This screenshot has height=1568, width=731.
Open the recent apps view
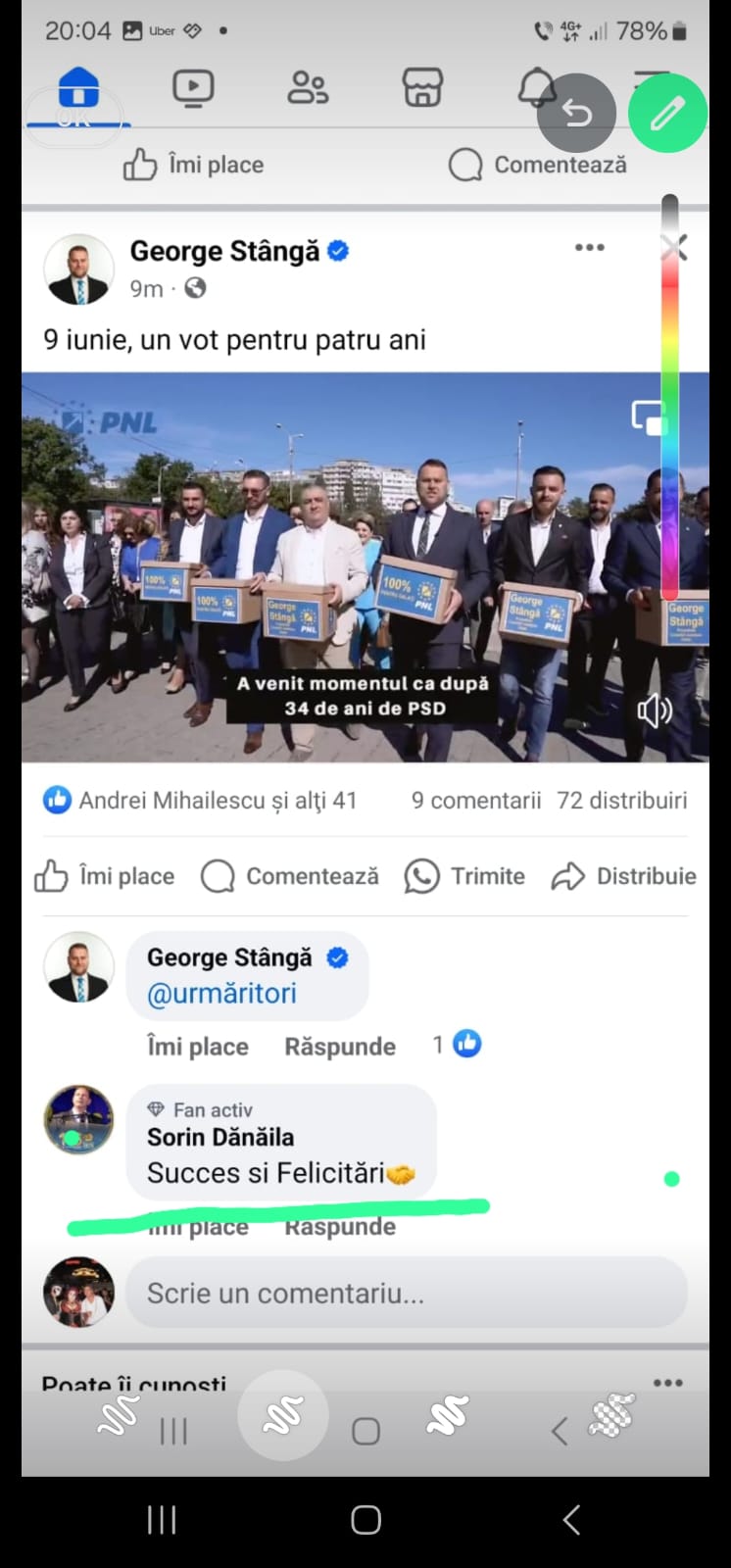[162, 1519]
